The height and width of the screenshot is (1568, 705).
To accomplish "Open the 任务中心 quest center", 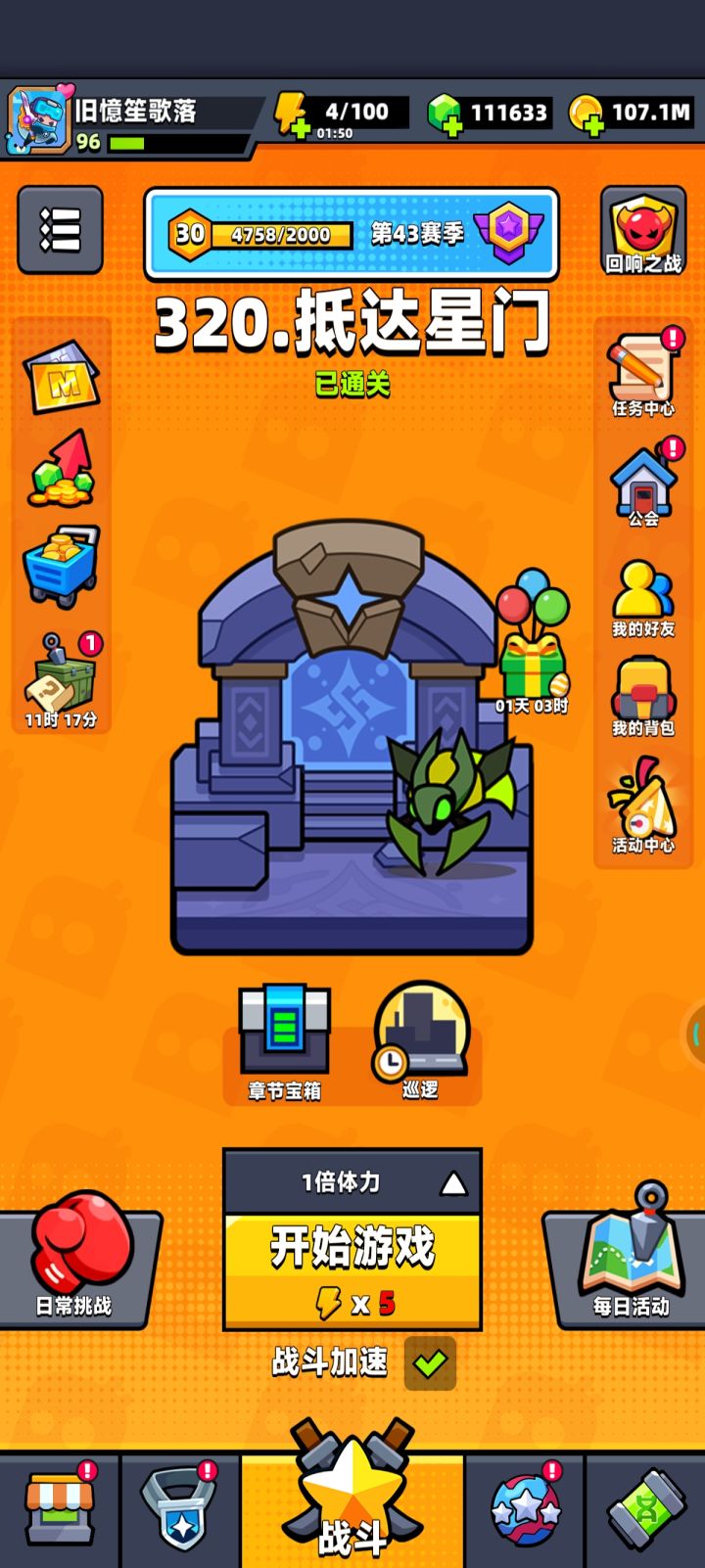I will 643,375.
